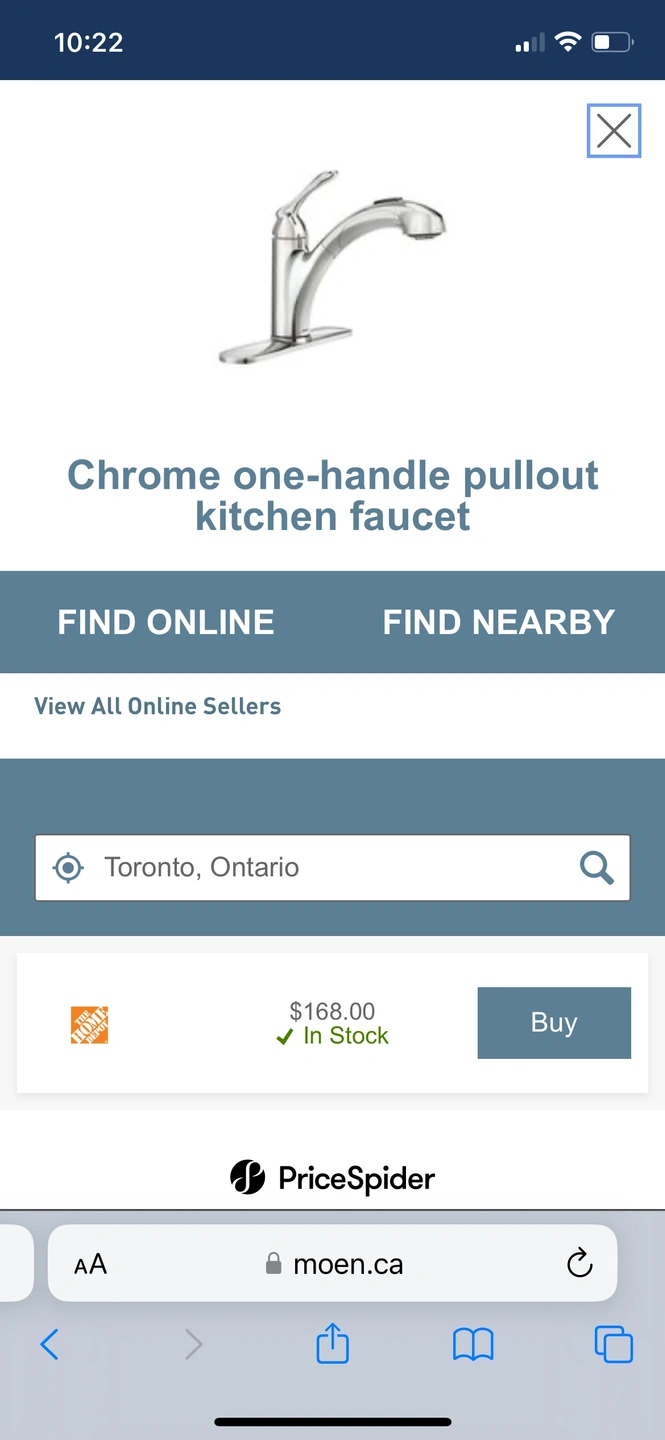Edit the Toronto, Ontario location field

pyautogui.click(x=332, y=868)
